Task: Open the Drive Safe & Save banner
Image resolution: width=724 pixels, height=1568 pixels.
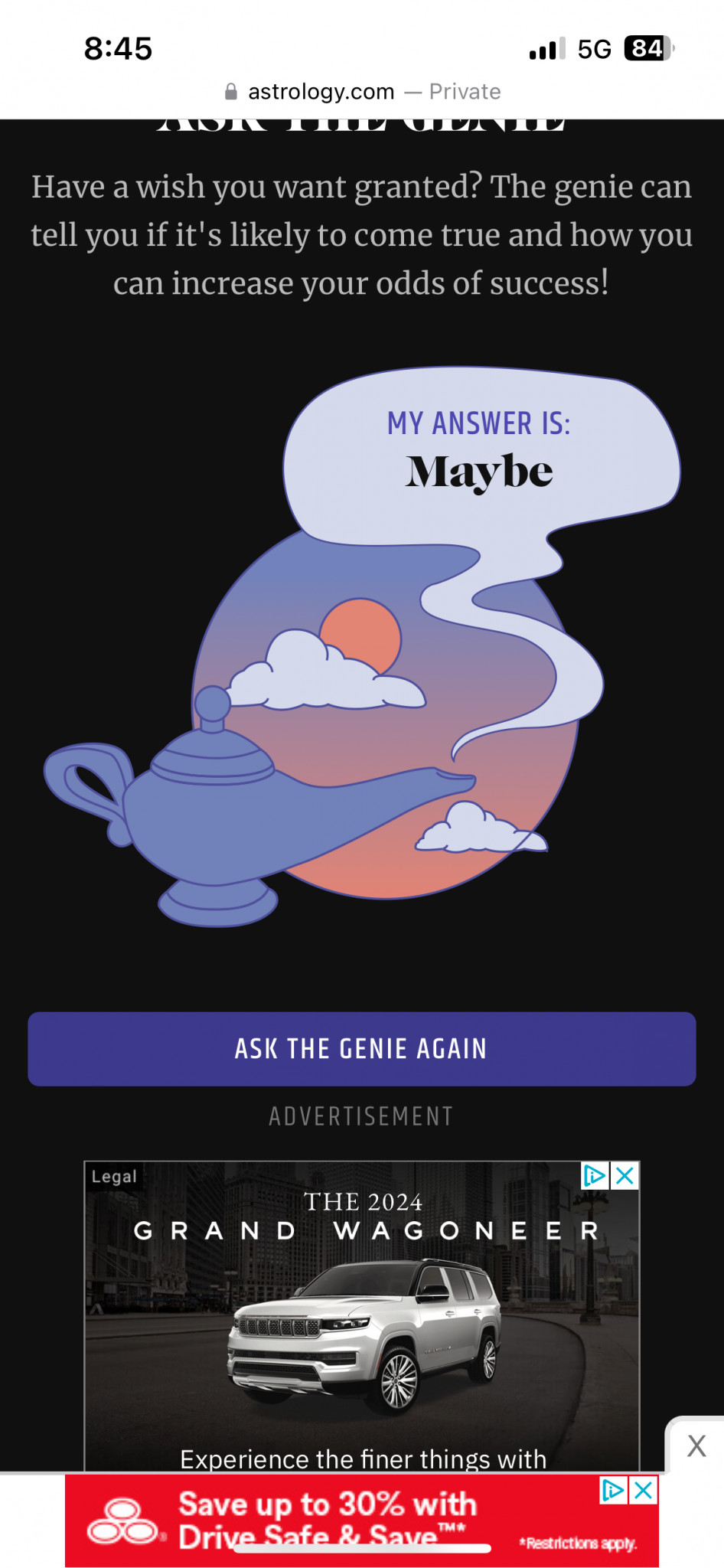Action: (x=362, y=1521)
